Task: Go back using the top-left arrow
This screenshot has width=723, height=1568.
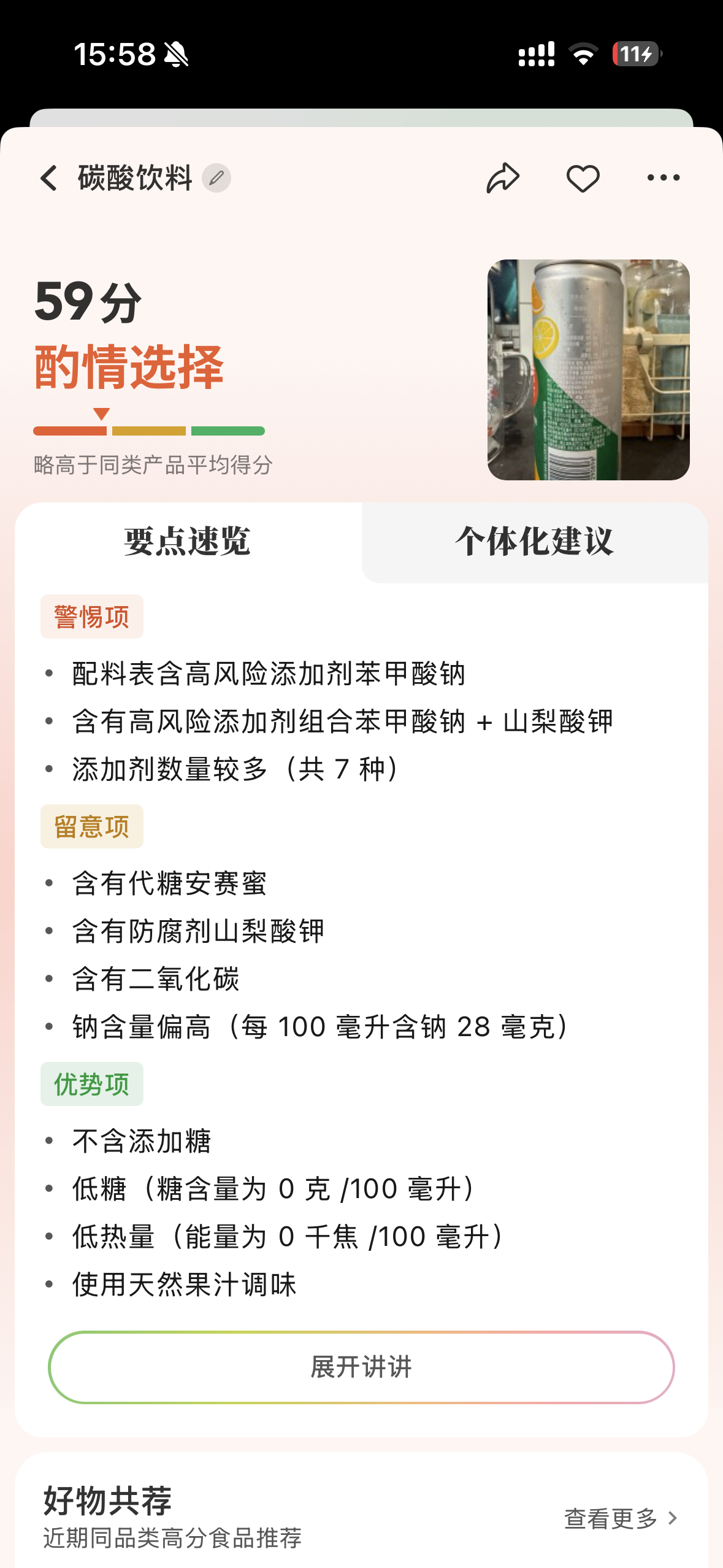Action: (x=49, y=179)
